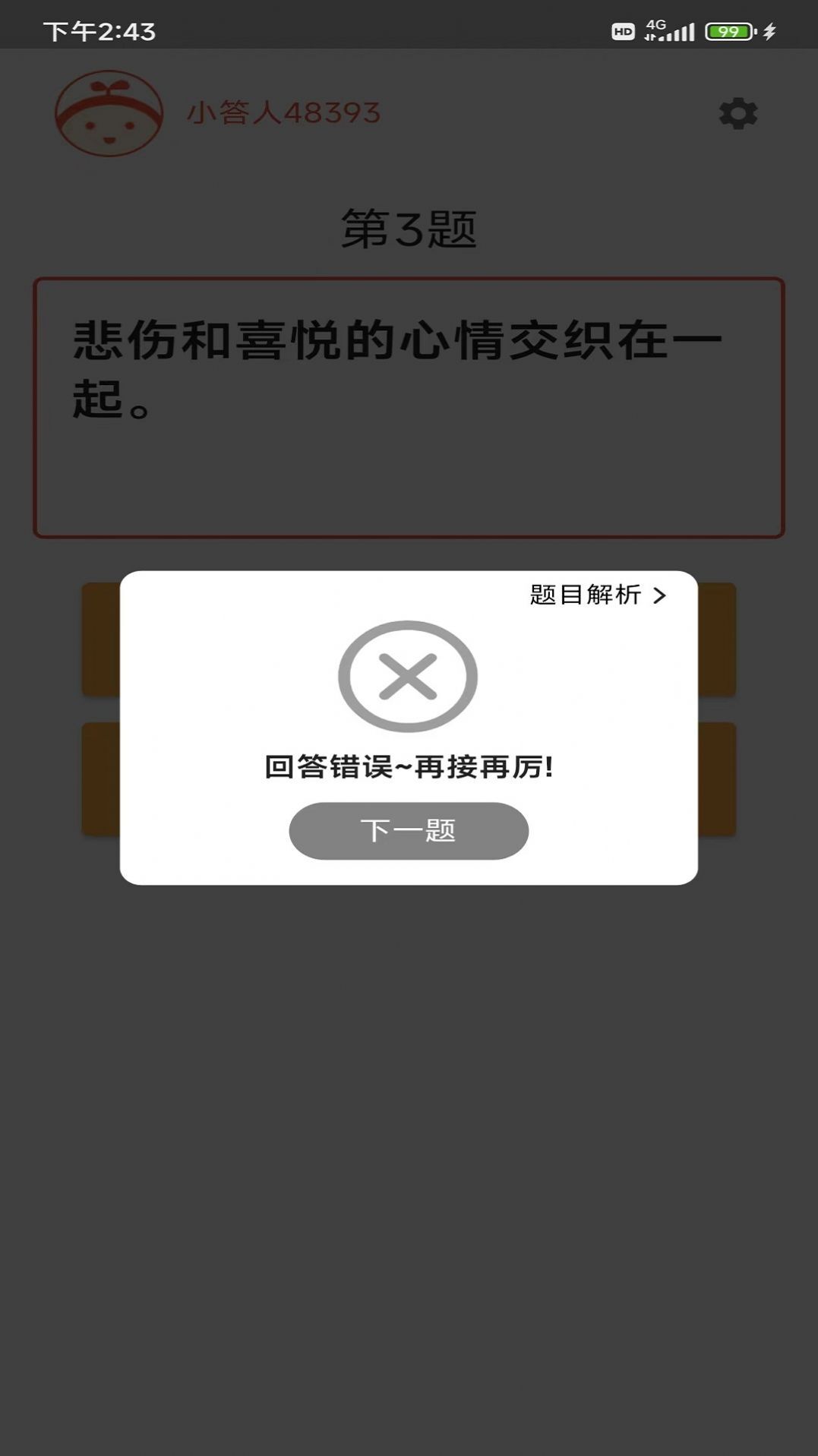This screenshot has height=1456, width=818.
Task: Tap the lower answer option bar
Action: tap(99, 779)
